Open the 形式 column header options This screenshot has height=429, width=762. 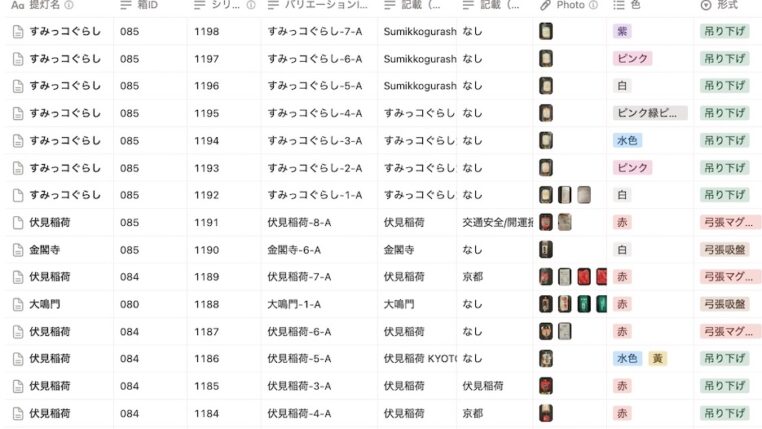pyautogui.click(x=720, y=5)
